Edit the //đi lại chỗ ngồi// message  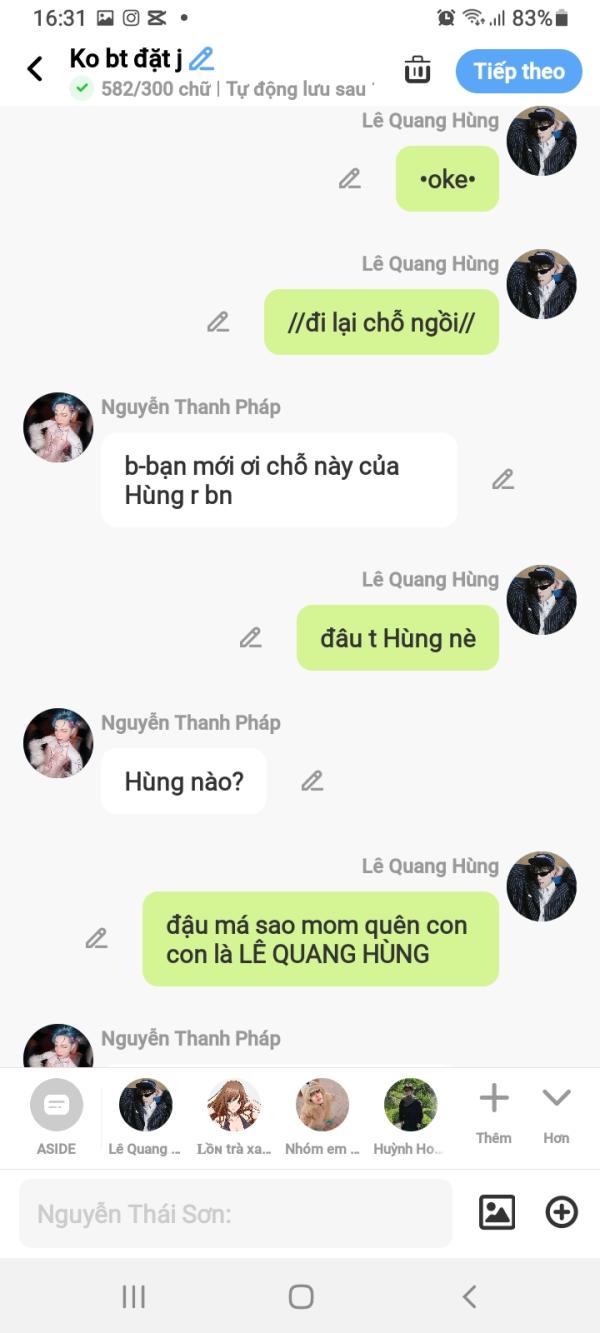coord(218,322)
